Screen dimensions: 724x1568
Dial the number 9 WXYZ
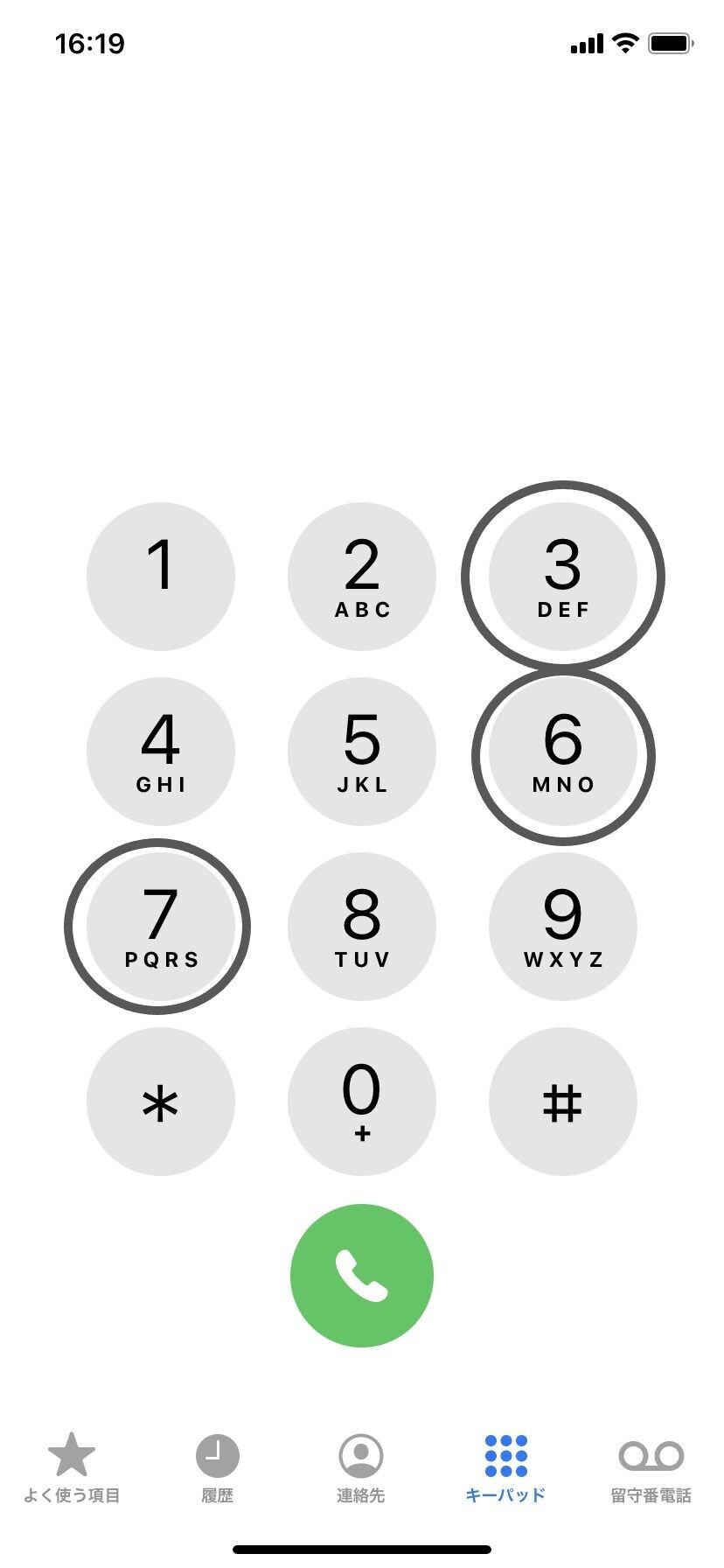563,926
